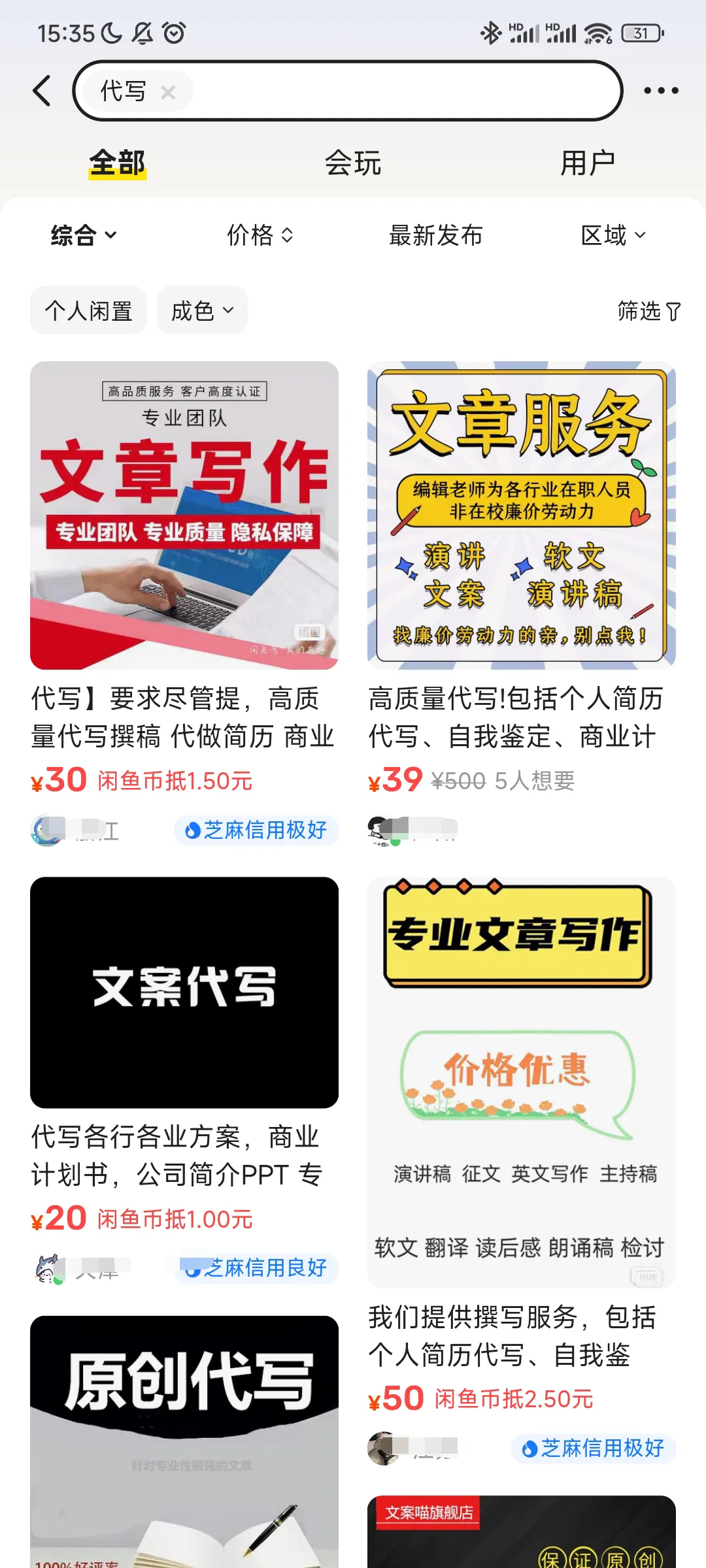Open the 原创代写 listing

(184, 1437)
